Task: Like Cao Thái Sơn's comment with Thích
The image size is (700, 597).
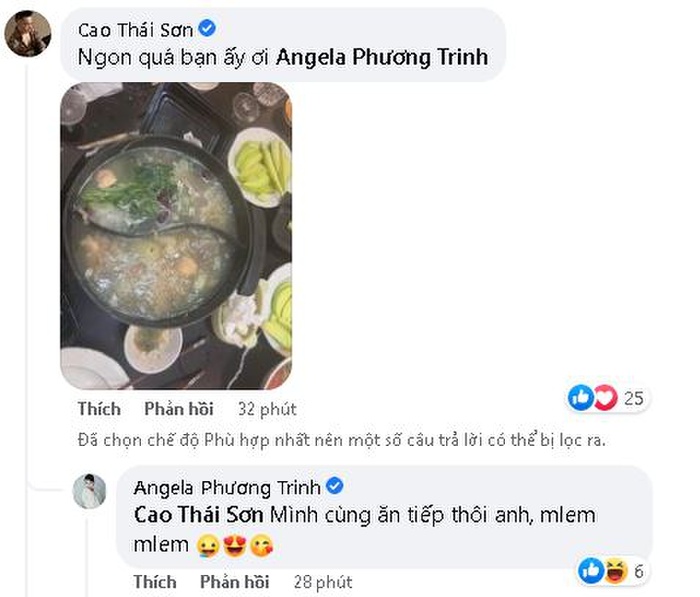Action: [99, 409]
